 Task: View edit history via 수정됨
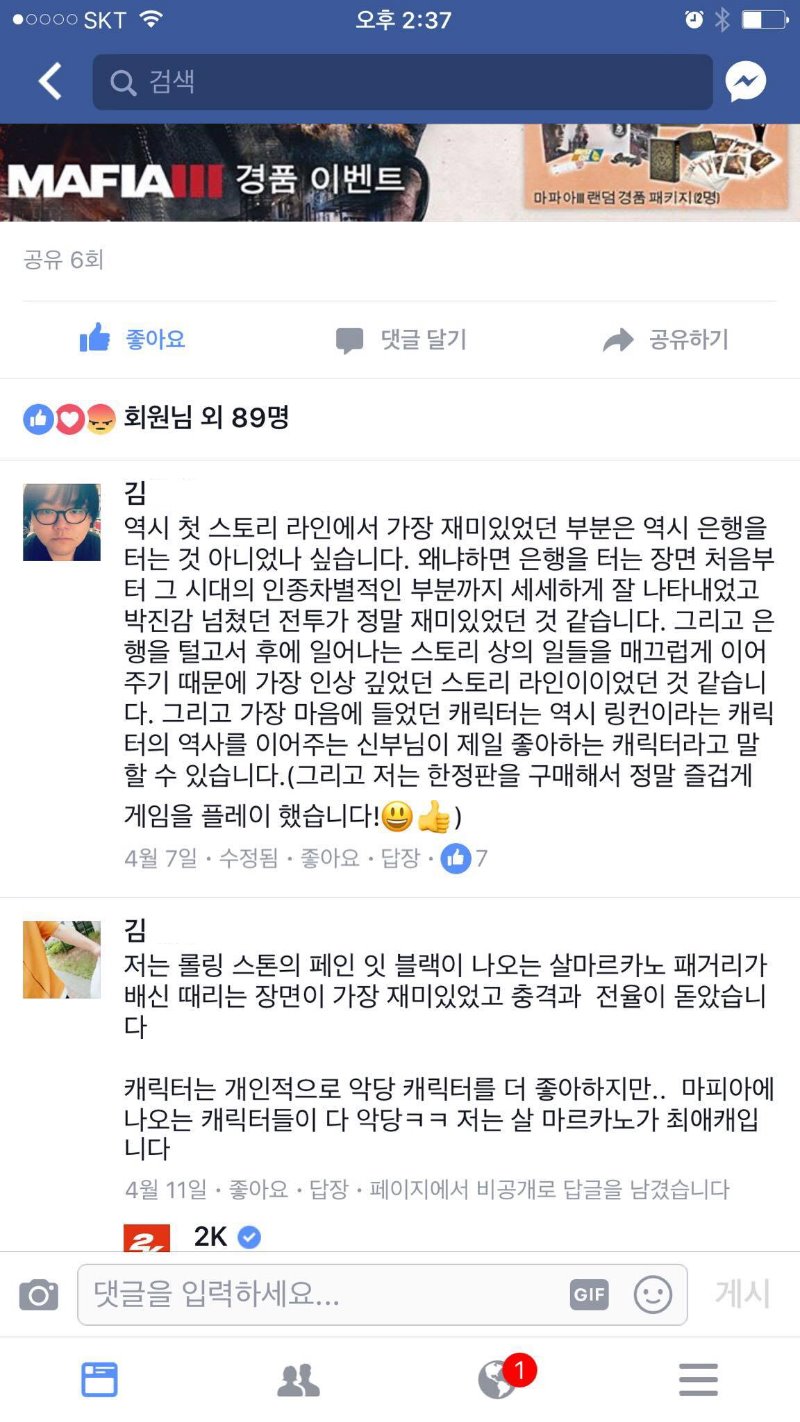pos(248,858)
